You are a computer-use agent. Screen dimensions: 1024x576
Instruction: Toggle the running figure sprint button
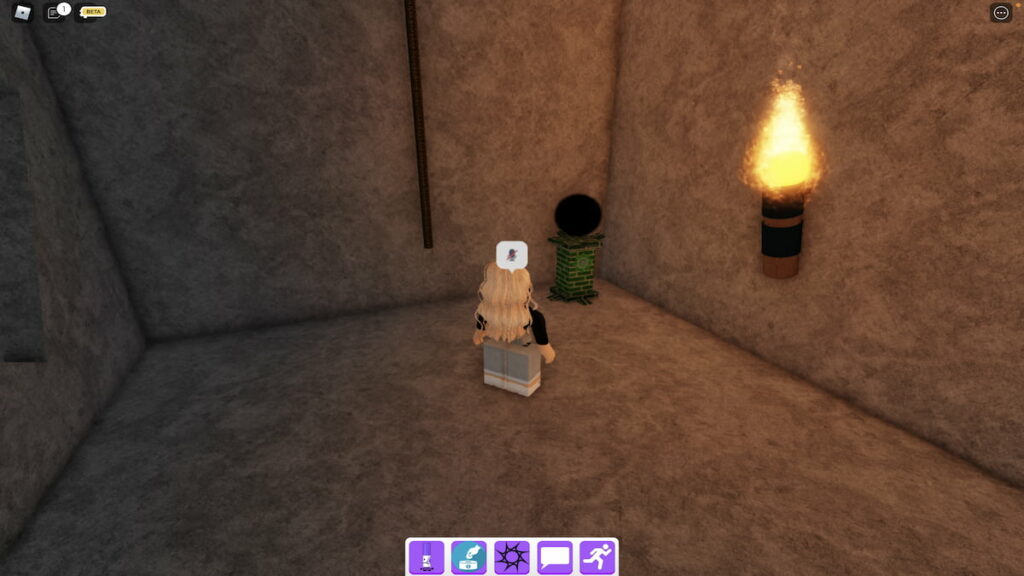pos(598,557)
